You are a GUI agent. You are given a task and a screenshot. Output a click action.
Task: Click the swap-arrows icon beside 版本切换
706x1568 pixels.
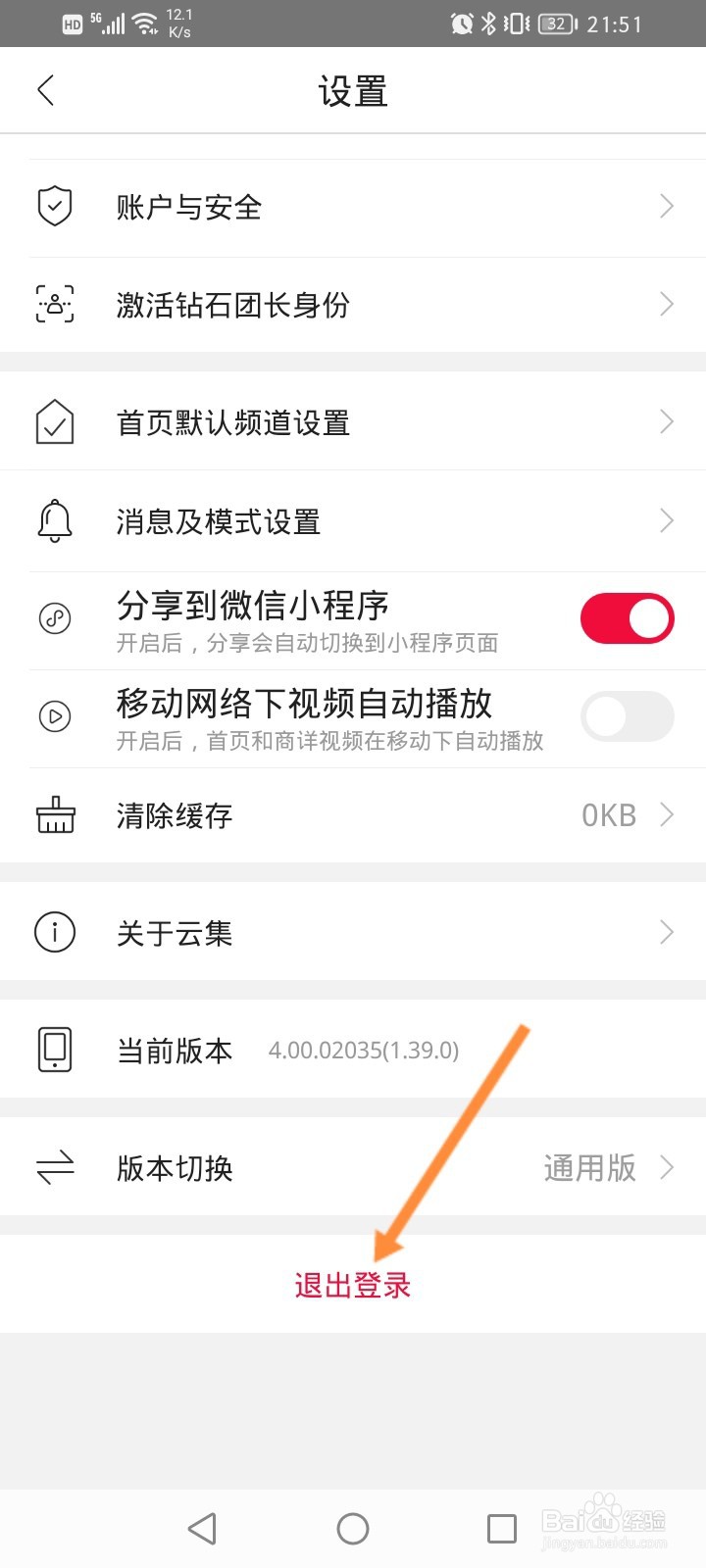coord(54,1168)
